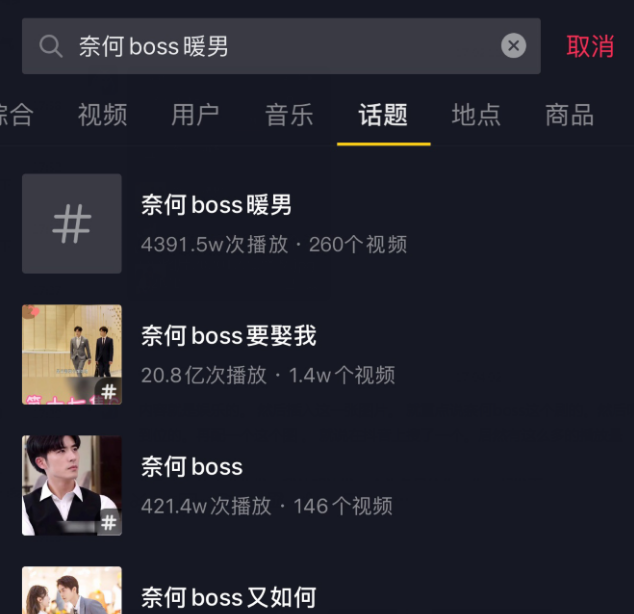Screen dimensions: 634x614
Task: Switch to the 视频 tab
Action: click(102, 114)
